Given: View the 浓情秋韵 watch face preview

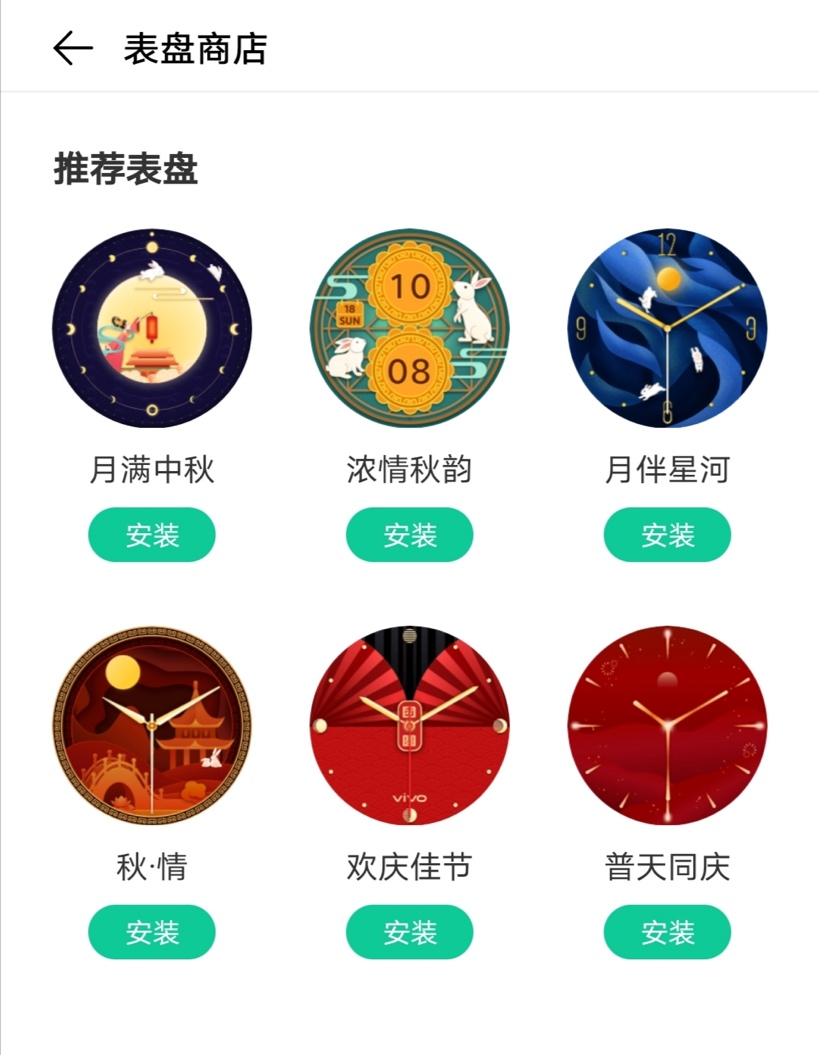Looking at the screenshot, I should [409, 328].
